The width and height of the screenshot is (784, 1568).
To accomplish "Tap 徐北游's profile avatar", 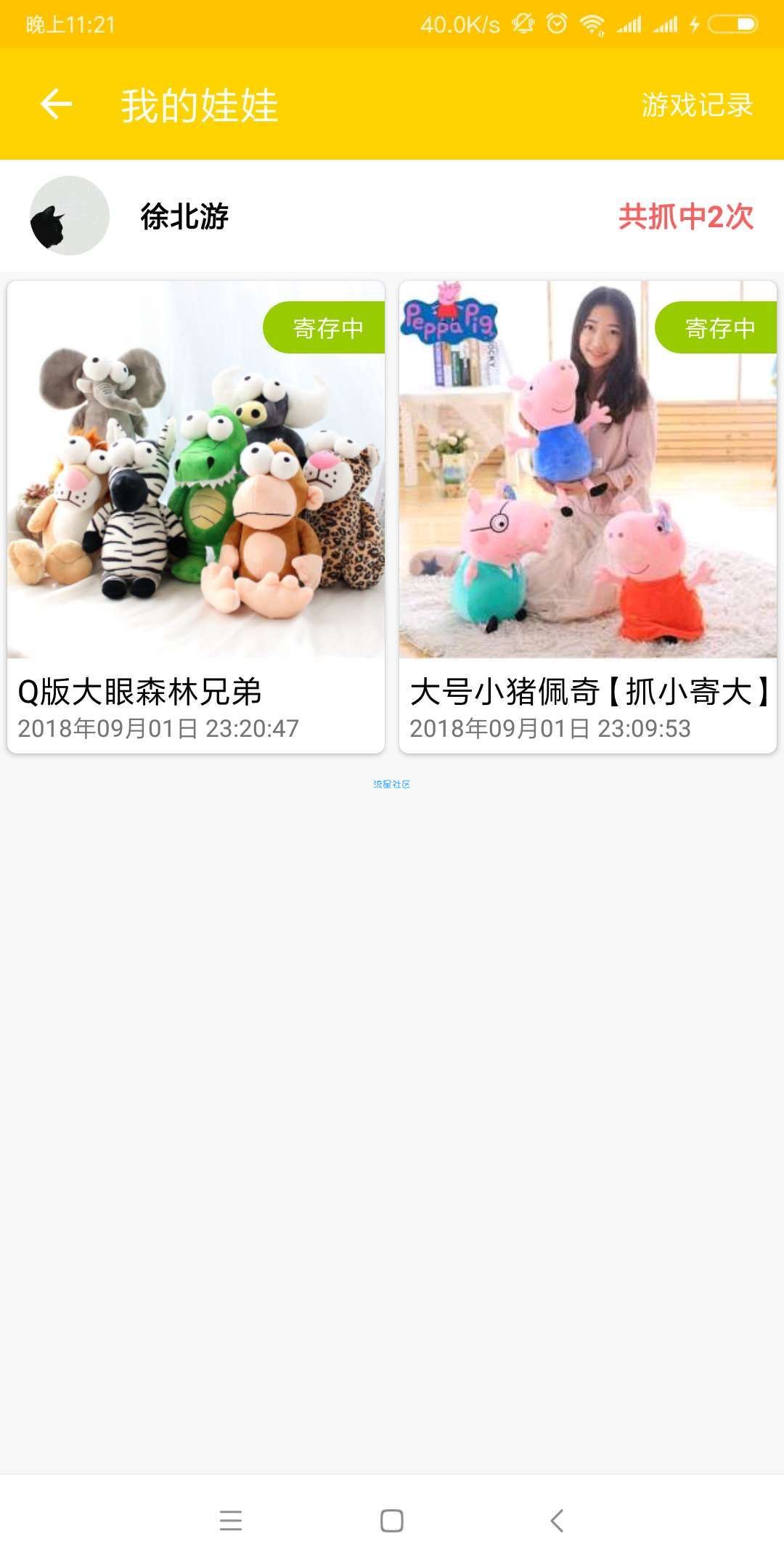I will [70, 216].
